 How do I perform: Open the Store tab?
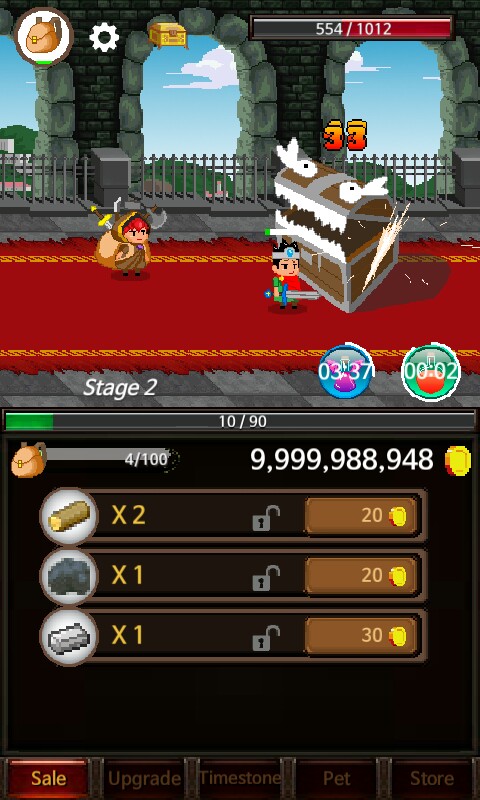tap(432, 779)
